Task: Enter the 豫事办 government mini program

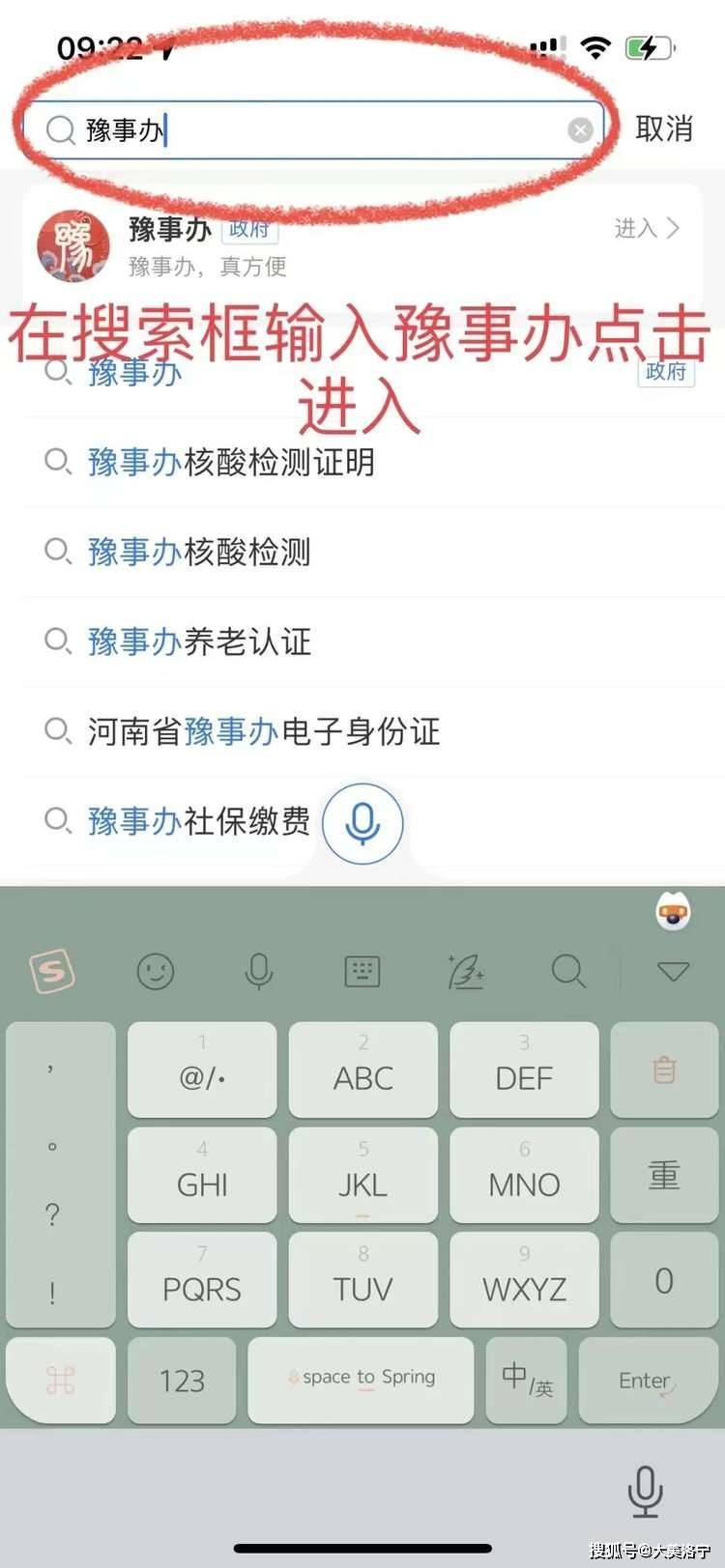Action: (x=646, y=229)
